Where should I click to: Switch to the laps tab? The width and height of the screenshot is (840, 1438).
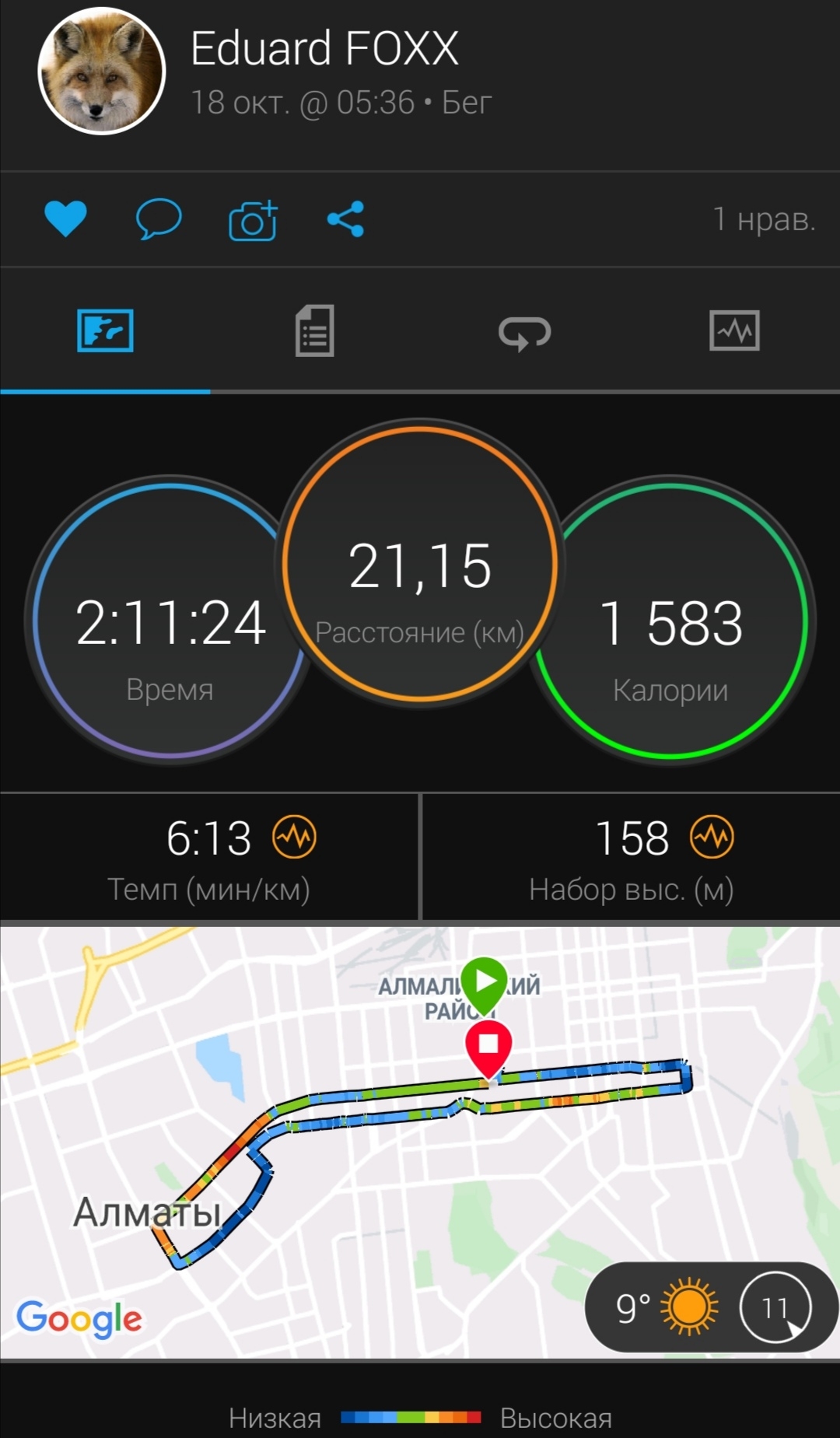click(x=524, y=332)
